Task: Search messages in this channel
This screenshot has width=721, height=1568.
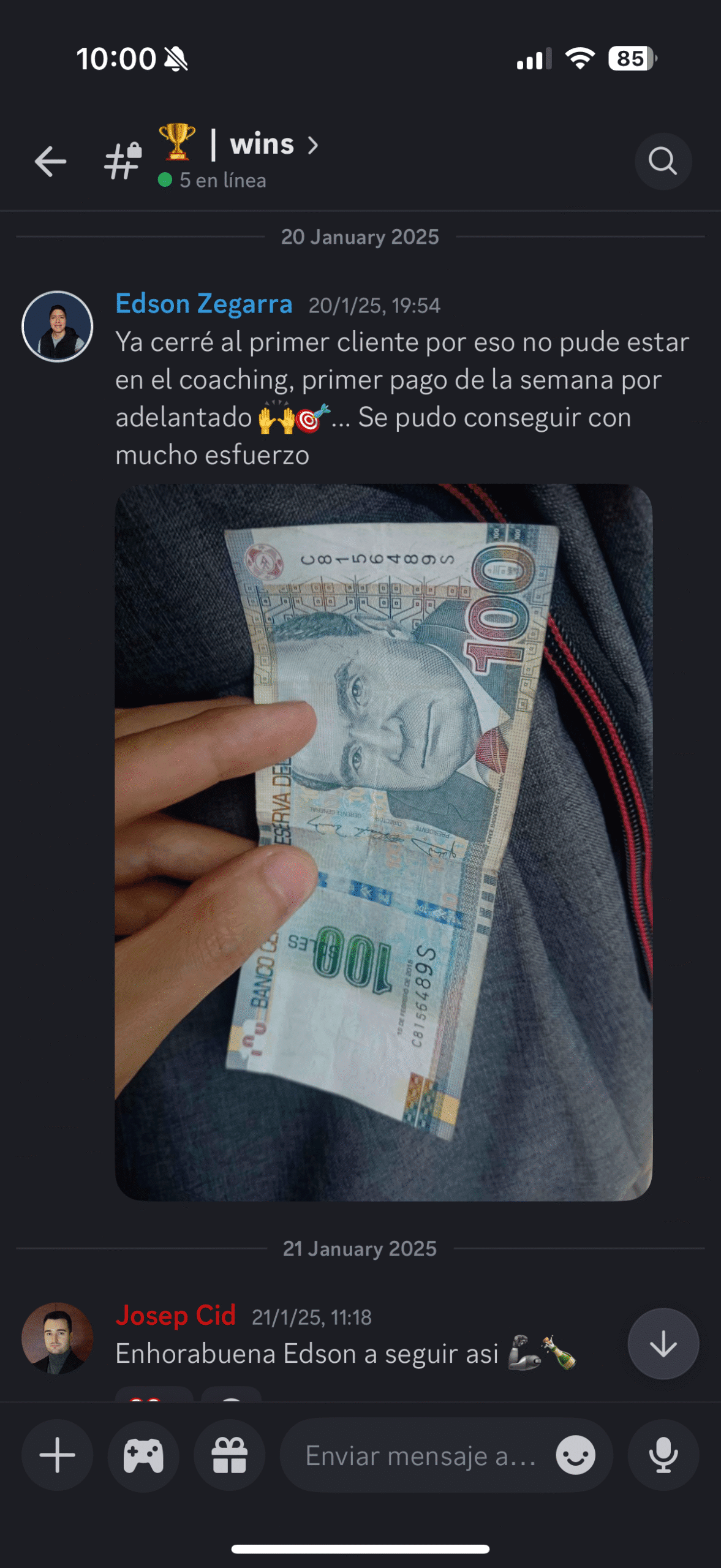Action: point(663,162)
